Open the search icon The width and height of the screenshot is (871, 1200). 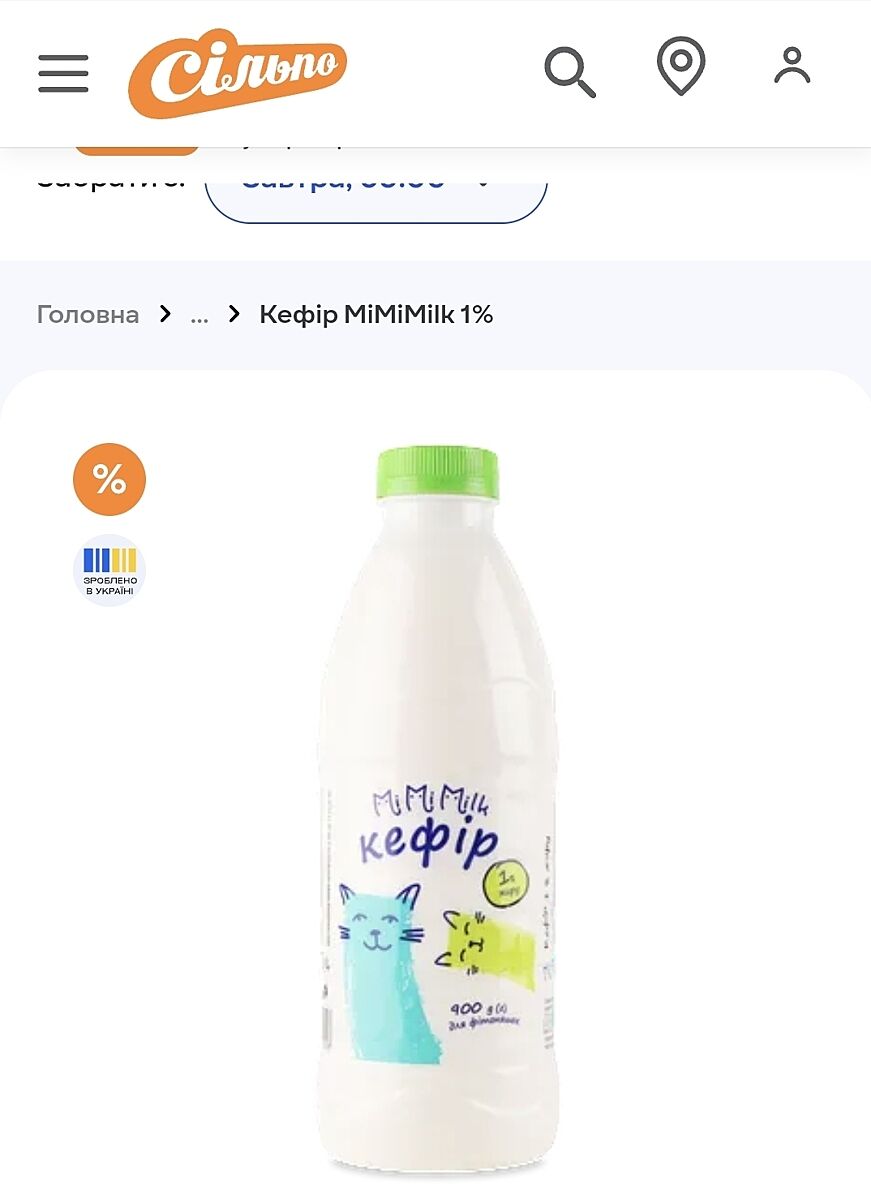pyautogui.click(x=570, y=72)
